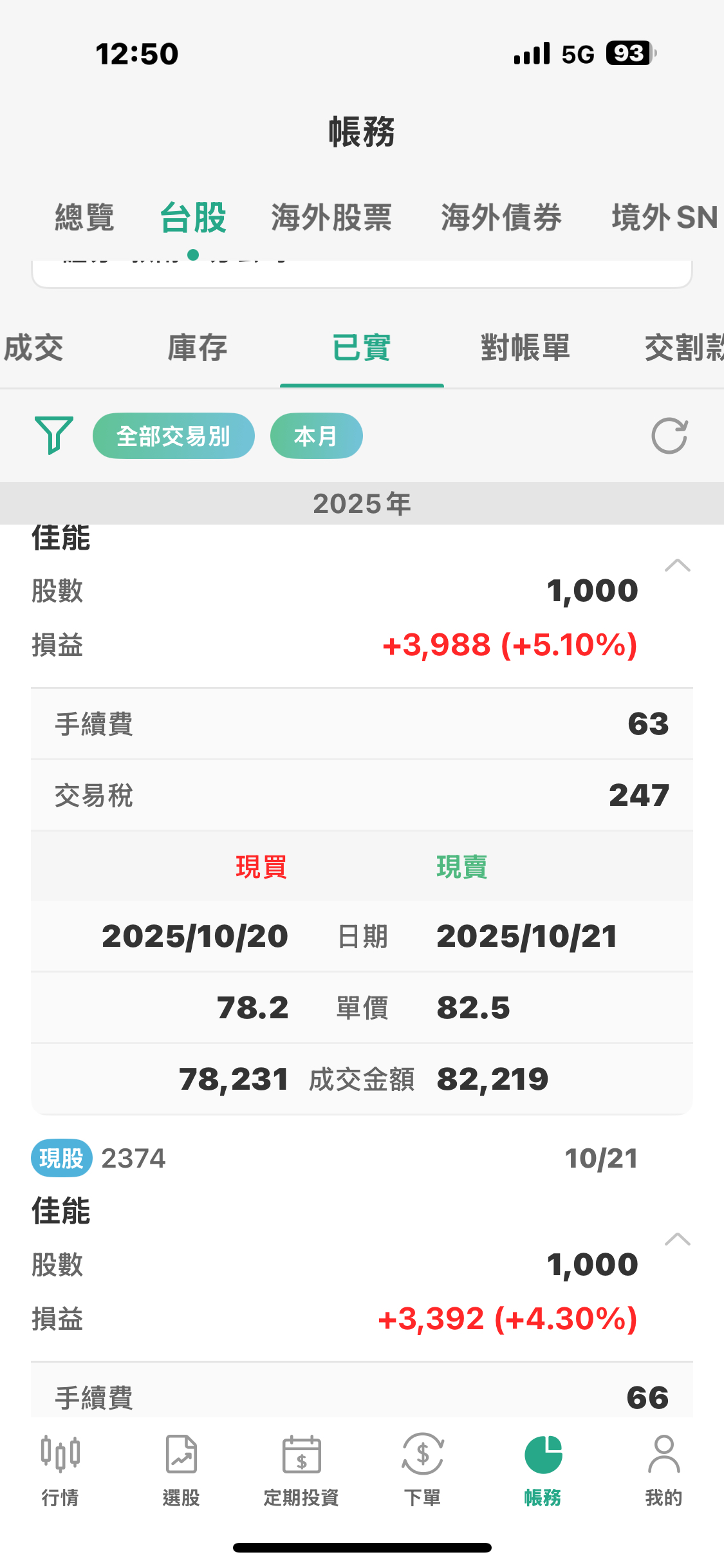This screenshot has width=724, height=1568.
Task: Switch to the 總覽 tab
Action: click(x=84, y=218)
